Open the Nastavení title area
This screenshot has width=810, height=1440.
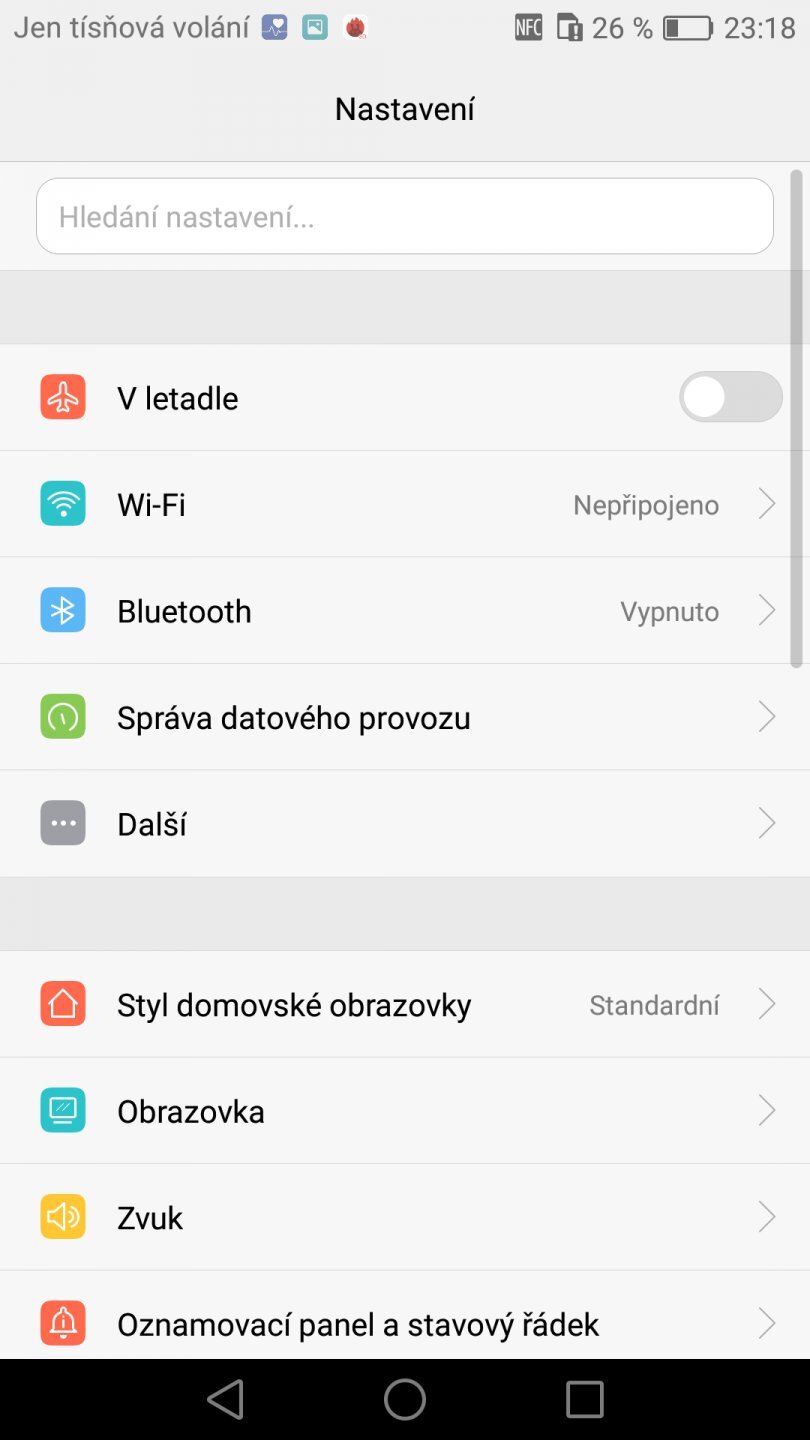click(404, 108)
